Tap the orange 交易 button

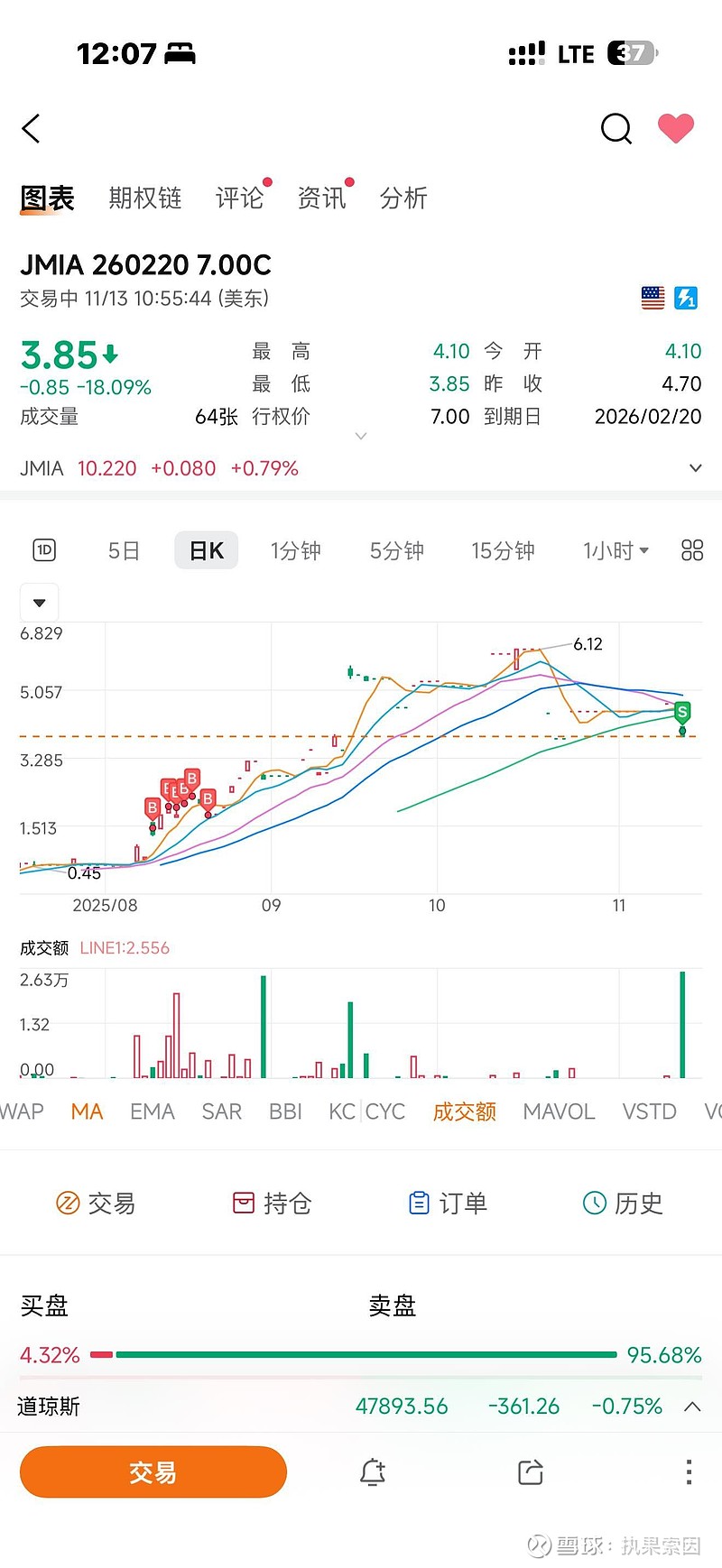153,1471
